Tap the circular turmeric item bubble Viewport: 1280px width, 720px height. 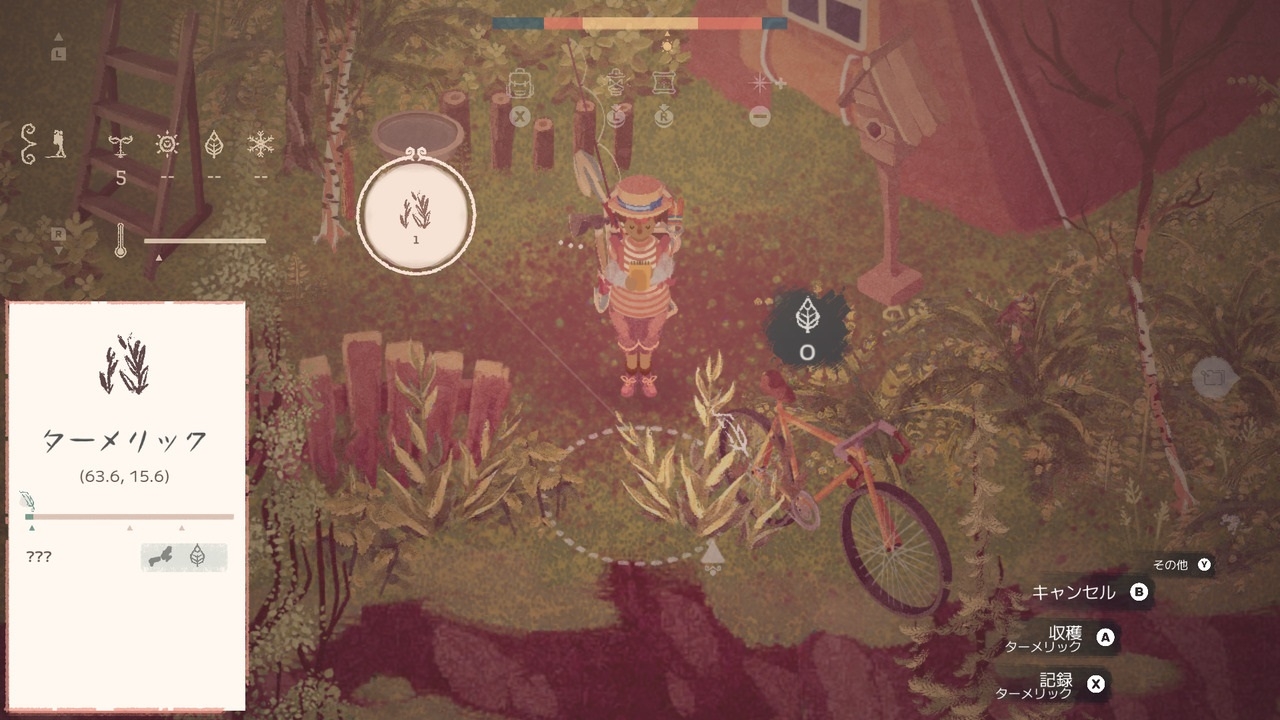[416, 215]
